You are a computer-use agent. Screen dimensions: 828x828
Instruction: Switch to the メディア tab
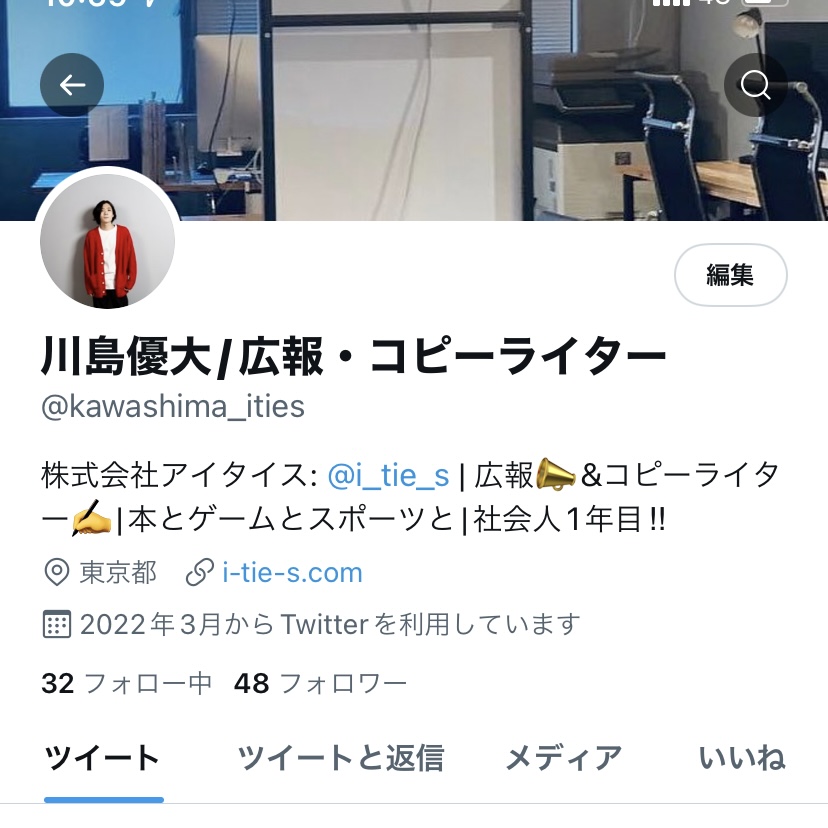[x=564, y=759]
